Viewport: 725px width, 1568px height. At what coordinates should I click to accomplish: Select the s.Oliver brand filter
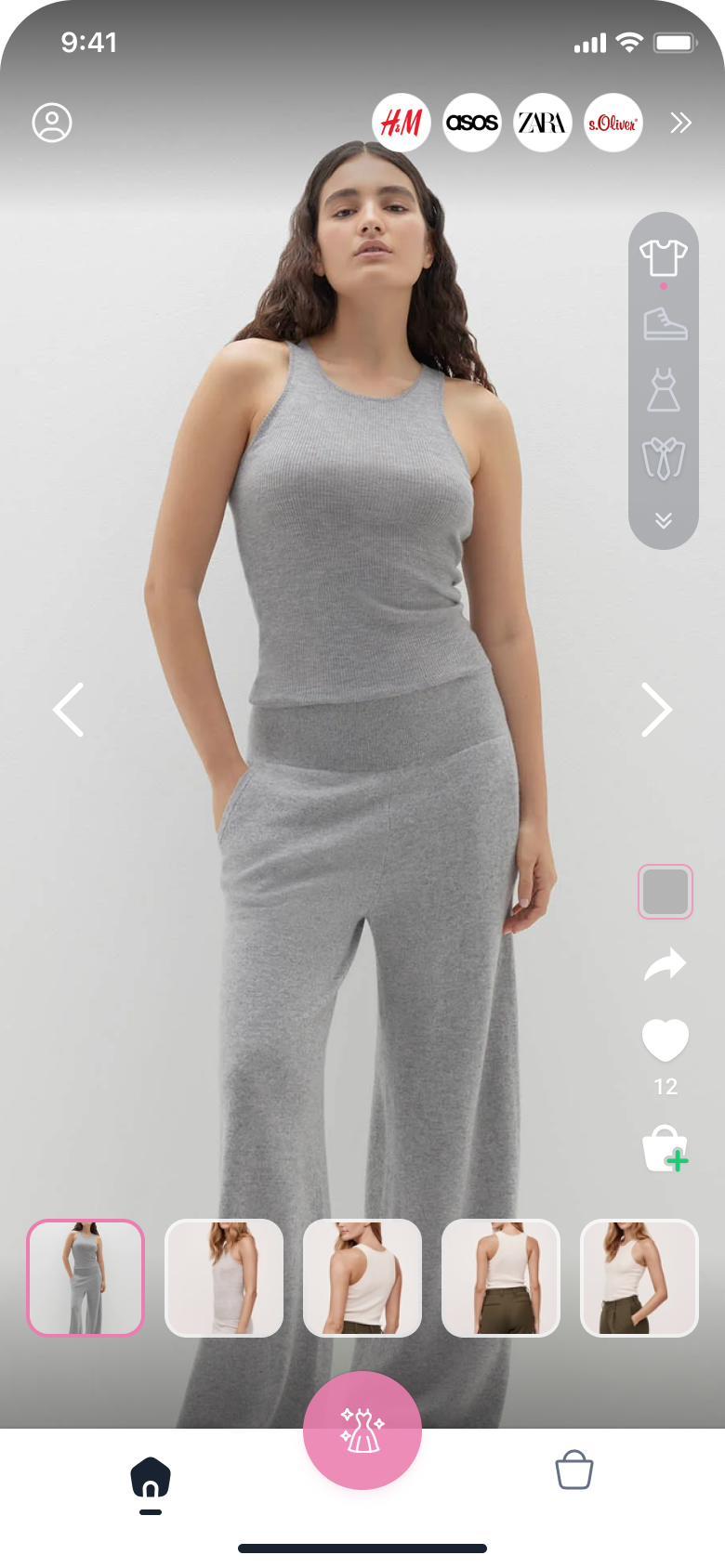(613, 123)
